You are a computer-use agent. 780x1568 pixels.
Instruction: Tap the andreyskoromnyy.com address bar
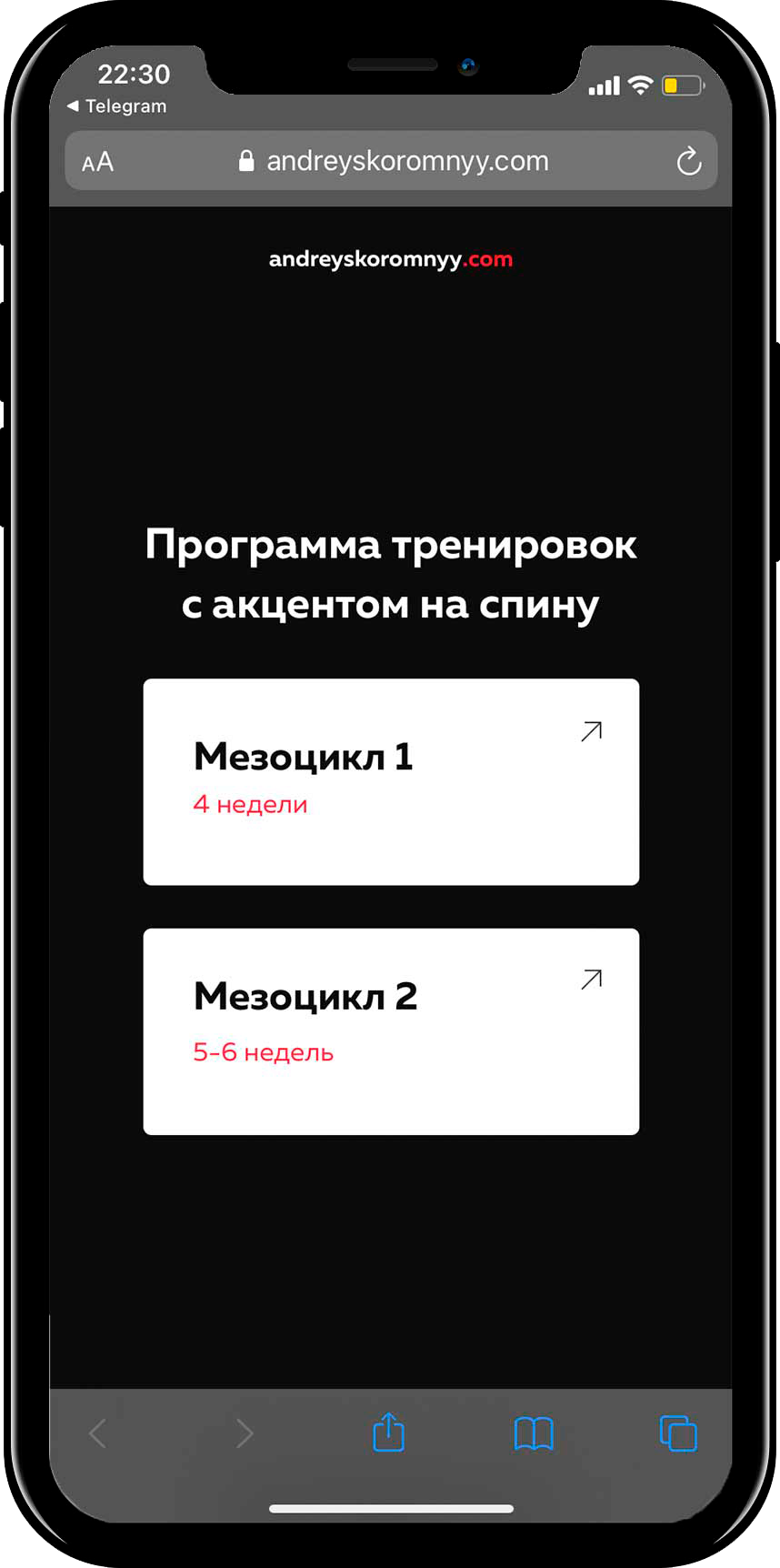395,162
